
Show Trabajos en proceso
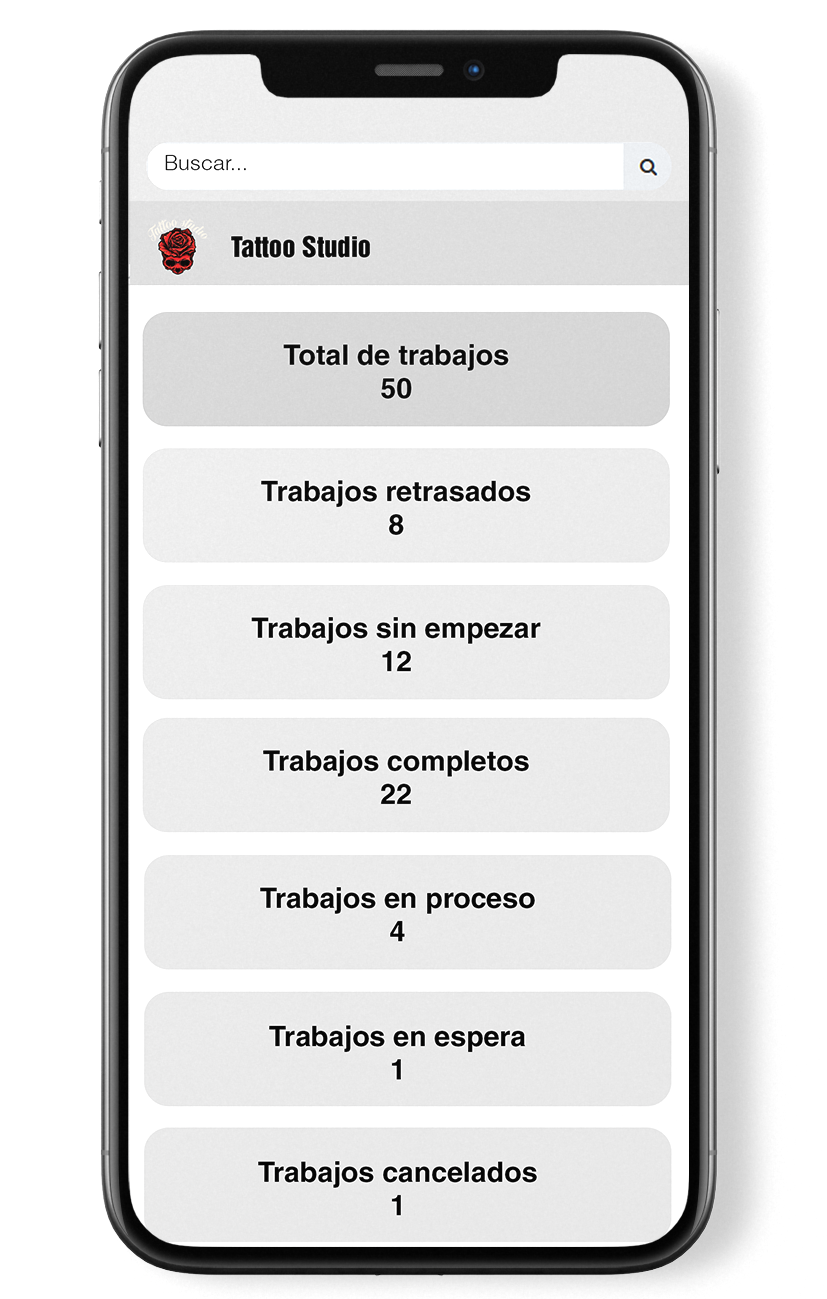pos(406,913)
